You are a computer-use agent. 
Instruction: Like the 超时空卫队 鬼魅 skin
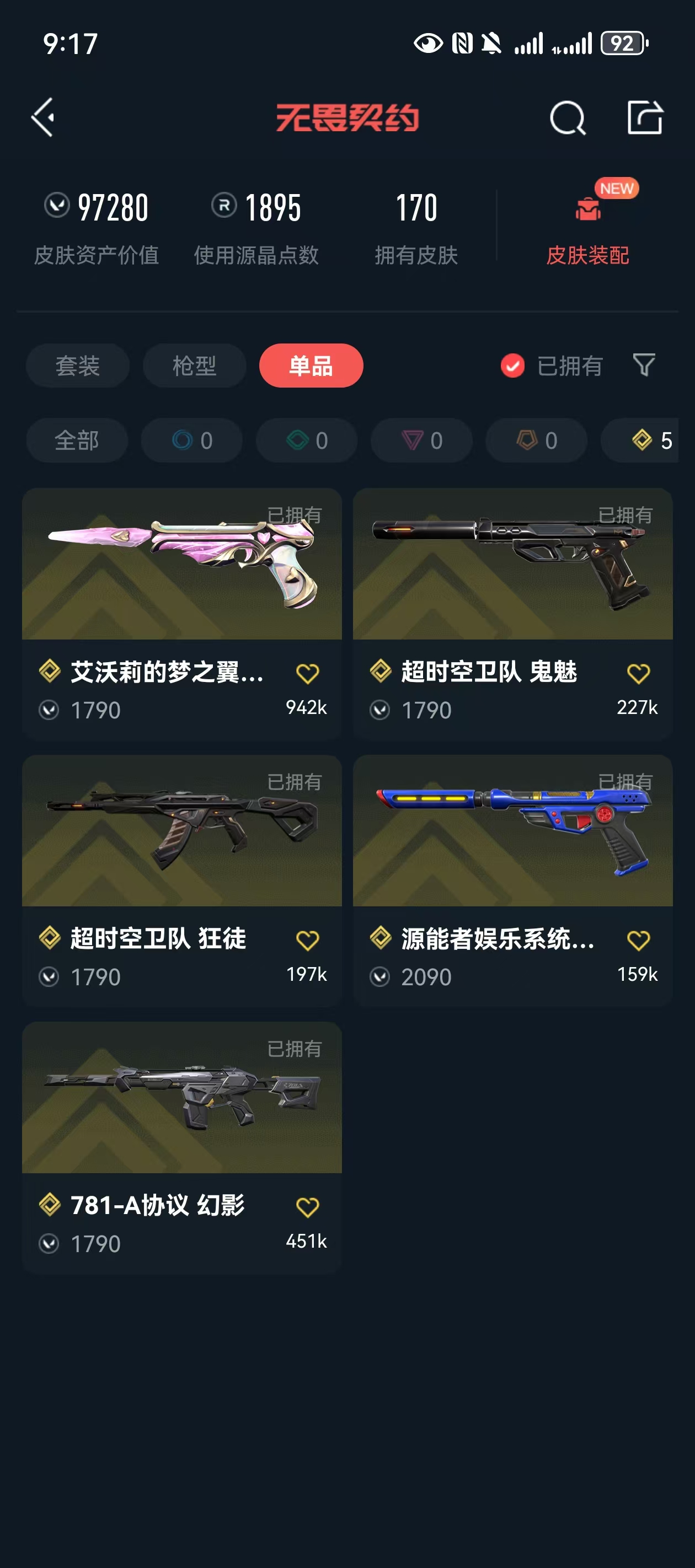(638, 674)
